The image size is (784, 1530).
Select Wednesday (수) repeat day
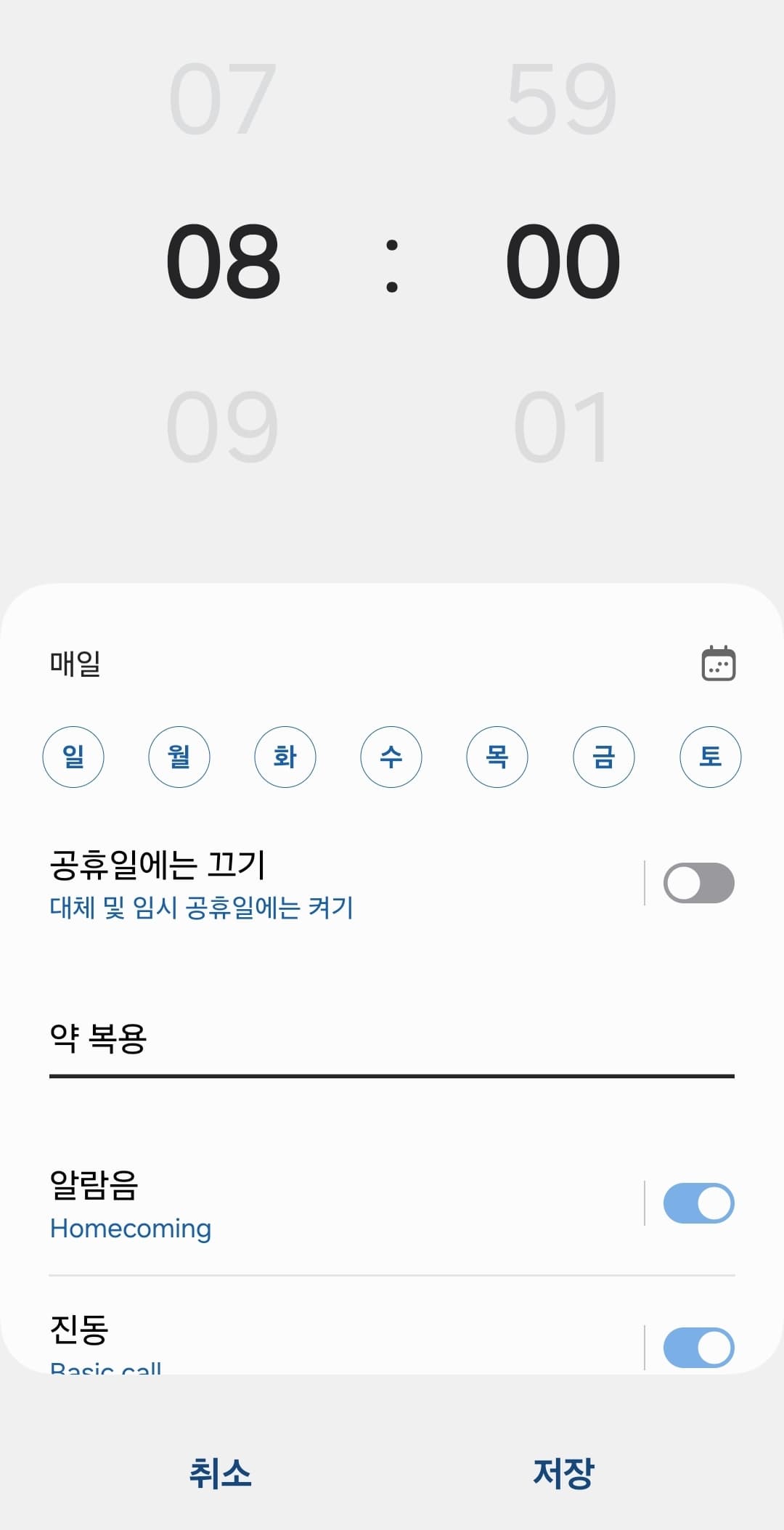click(391, 757)
